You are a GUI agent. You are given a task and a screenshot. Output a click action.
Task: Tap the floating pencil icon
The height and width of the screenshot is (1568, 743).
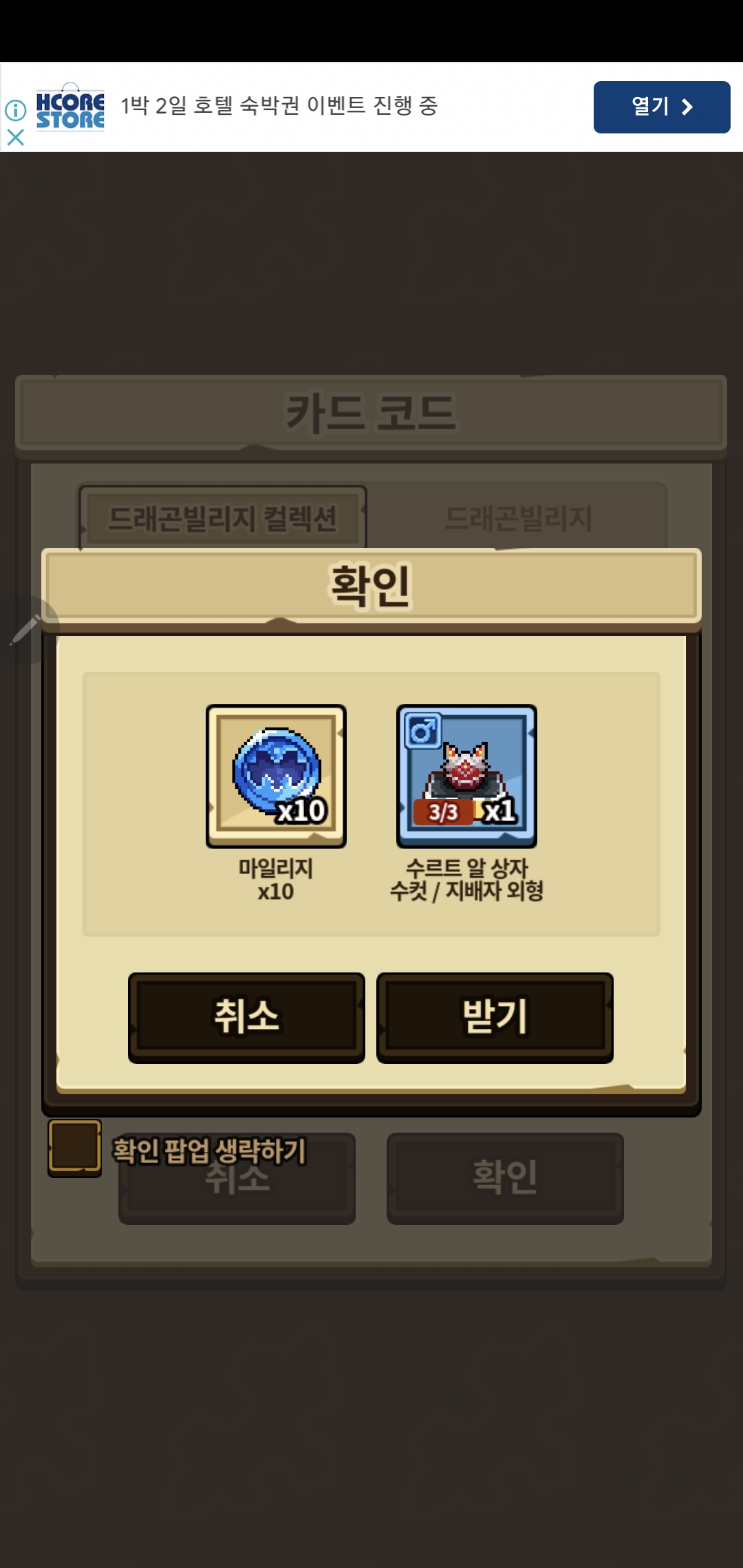pos(26,629)
